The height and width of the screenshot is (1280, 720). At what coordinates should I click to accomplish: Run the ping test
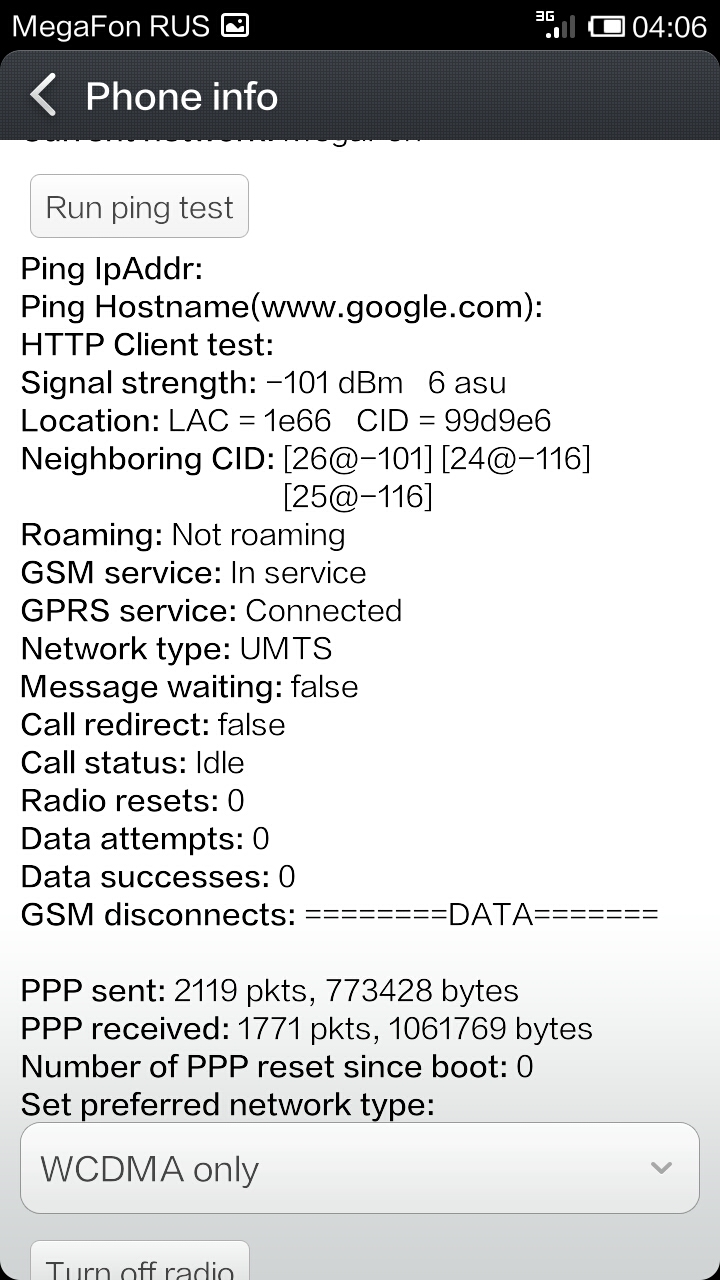139,207
